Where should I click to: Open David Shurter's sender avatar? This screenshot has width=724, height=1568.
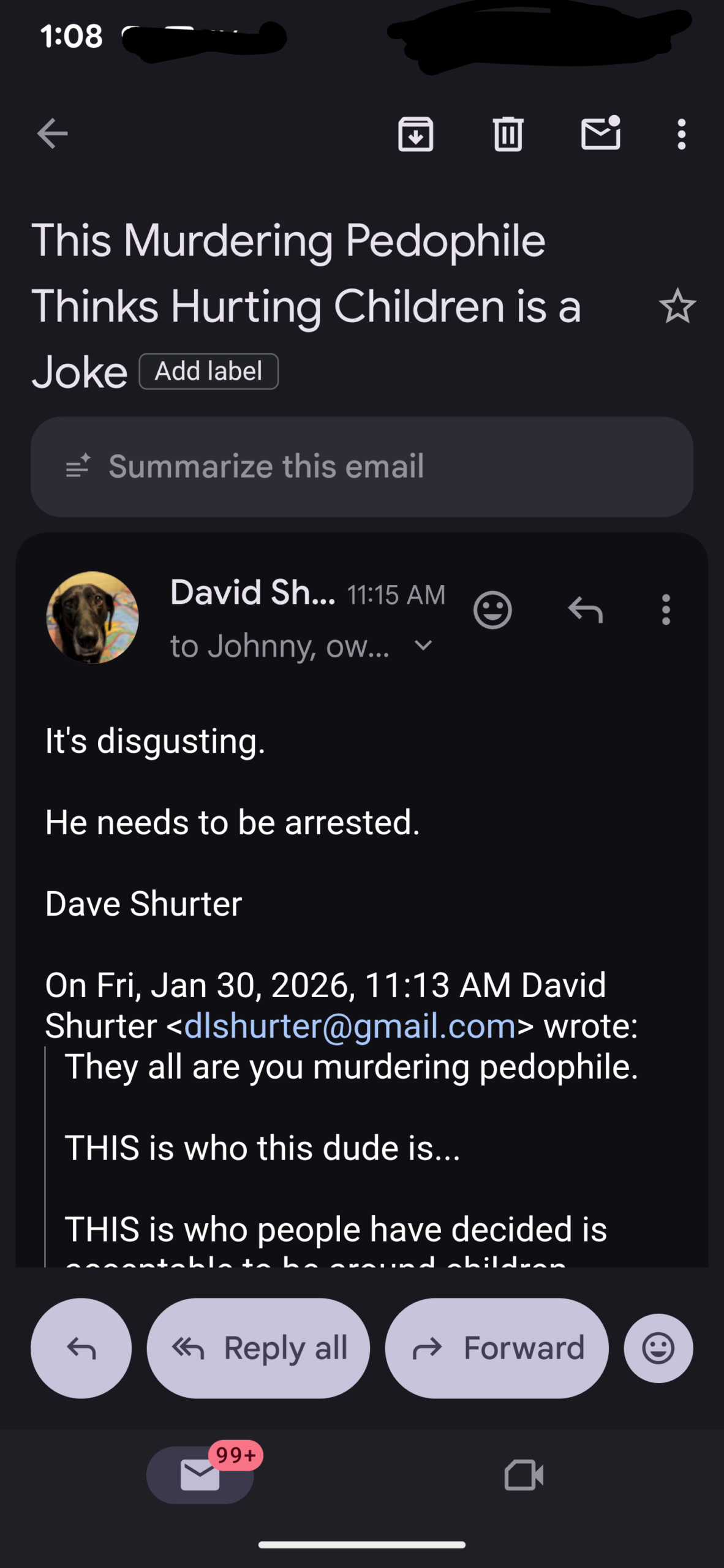92,617
